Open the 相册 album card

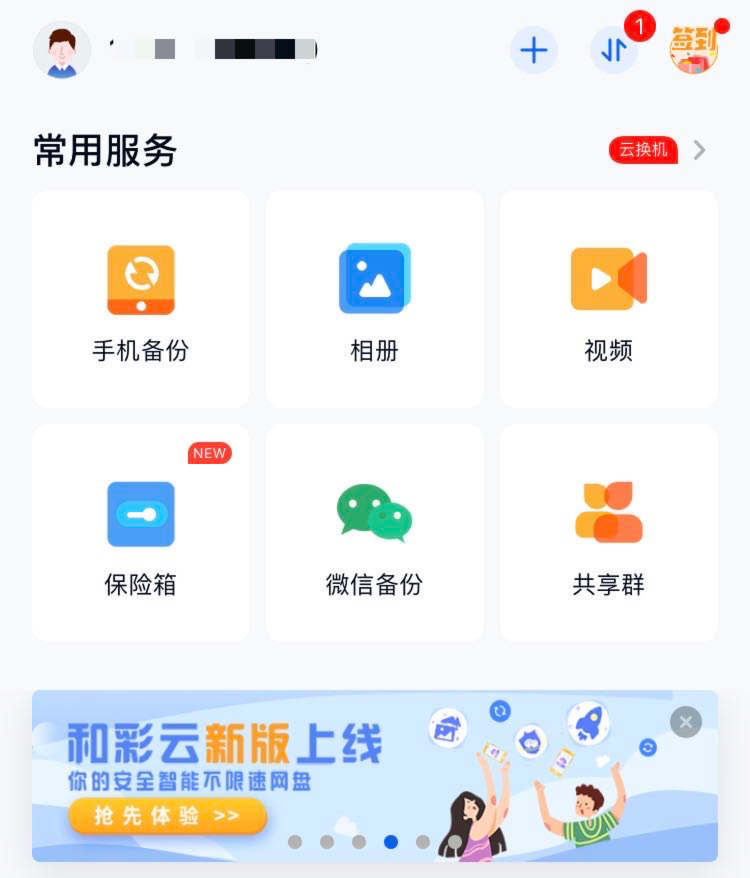click(x=375, y=299)
